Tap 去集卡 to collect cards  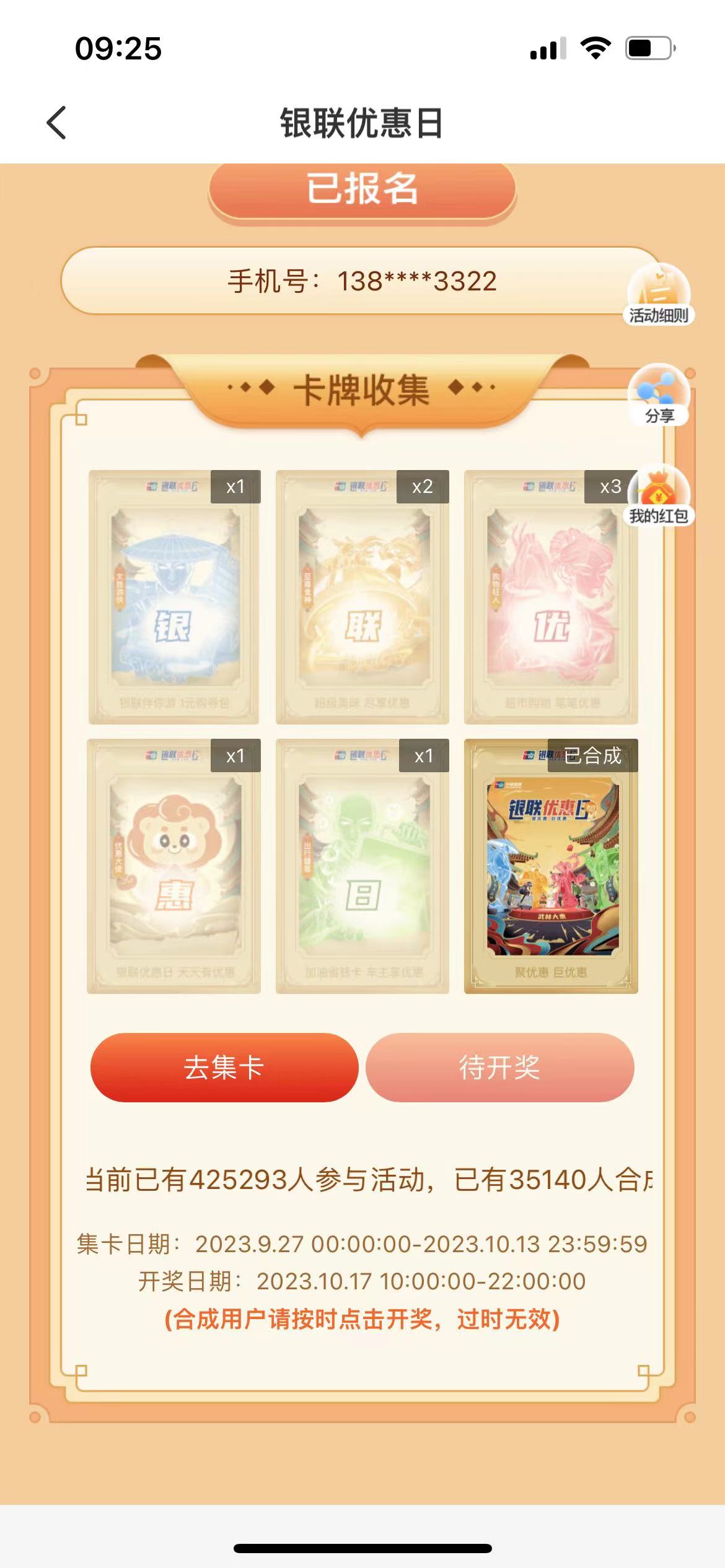click(x=224, y=1067)
